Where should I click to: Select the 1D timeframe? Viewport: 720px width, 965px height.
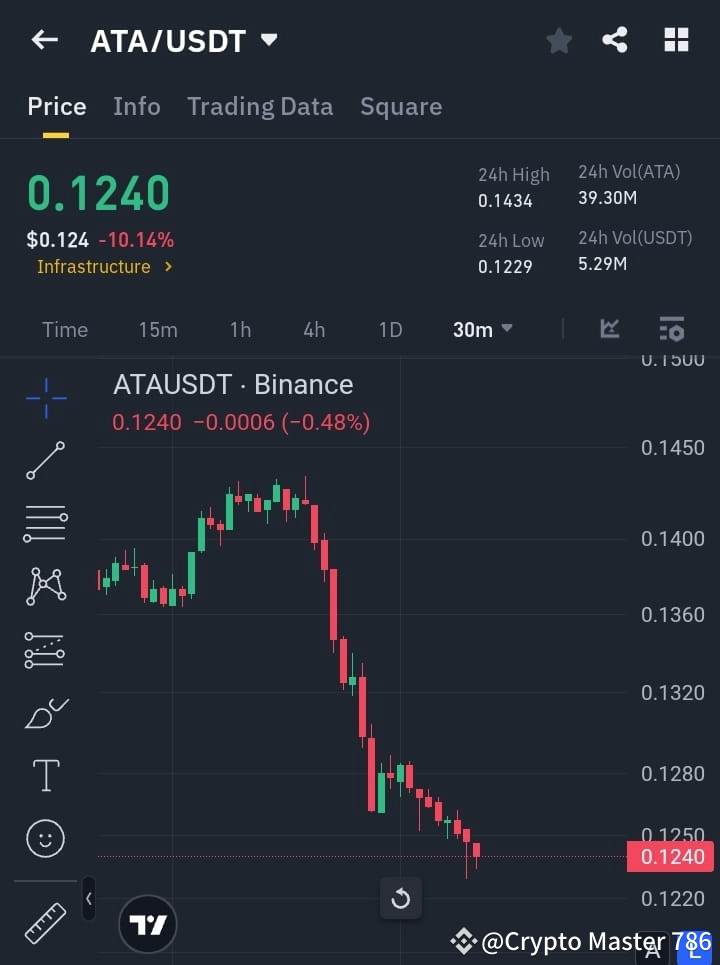tap(389, 329)
